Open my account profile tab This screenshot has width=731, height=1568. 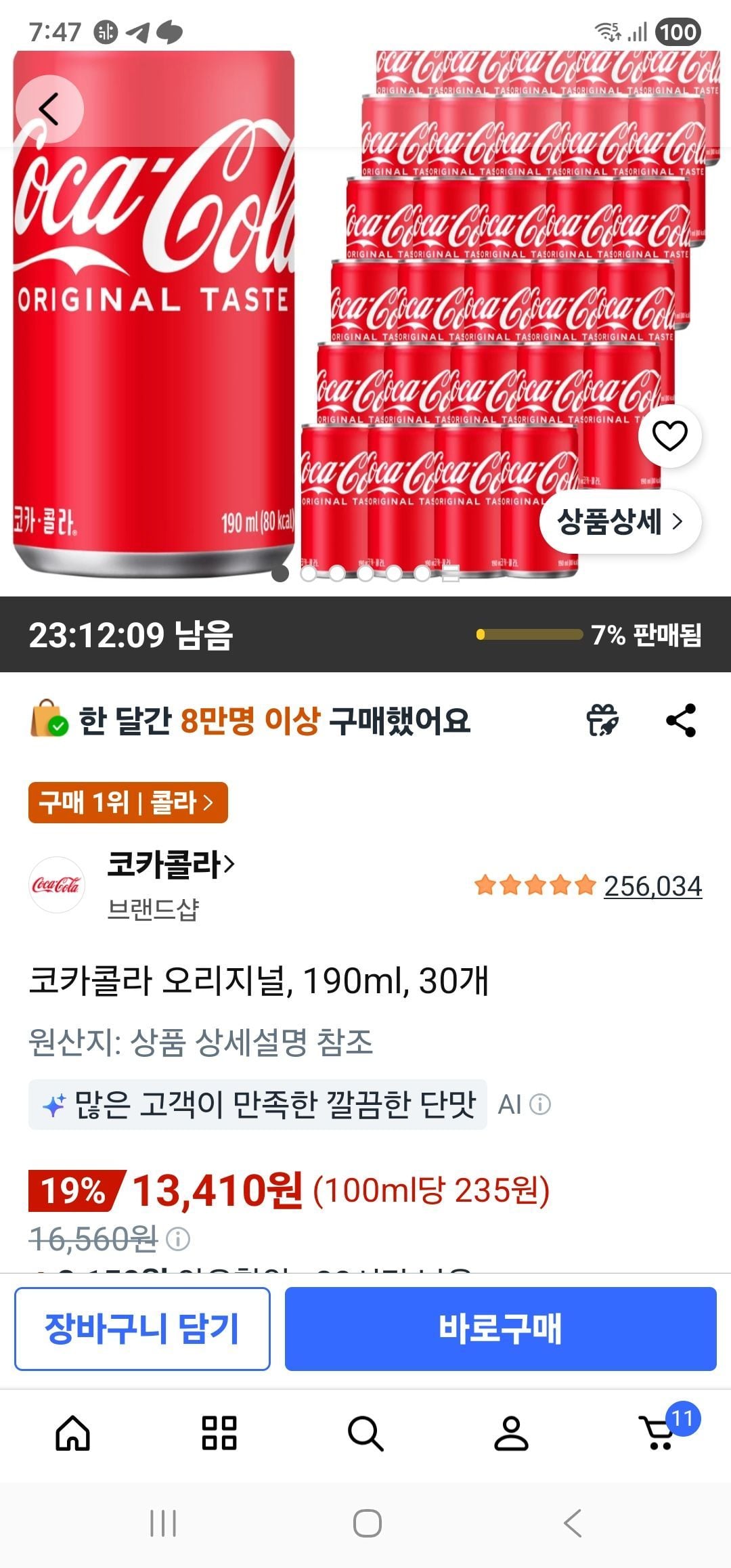(511, 1433)
